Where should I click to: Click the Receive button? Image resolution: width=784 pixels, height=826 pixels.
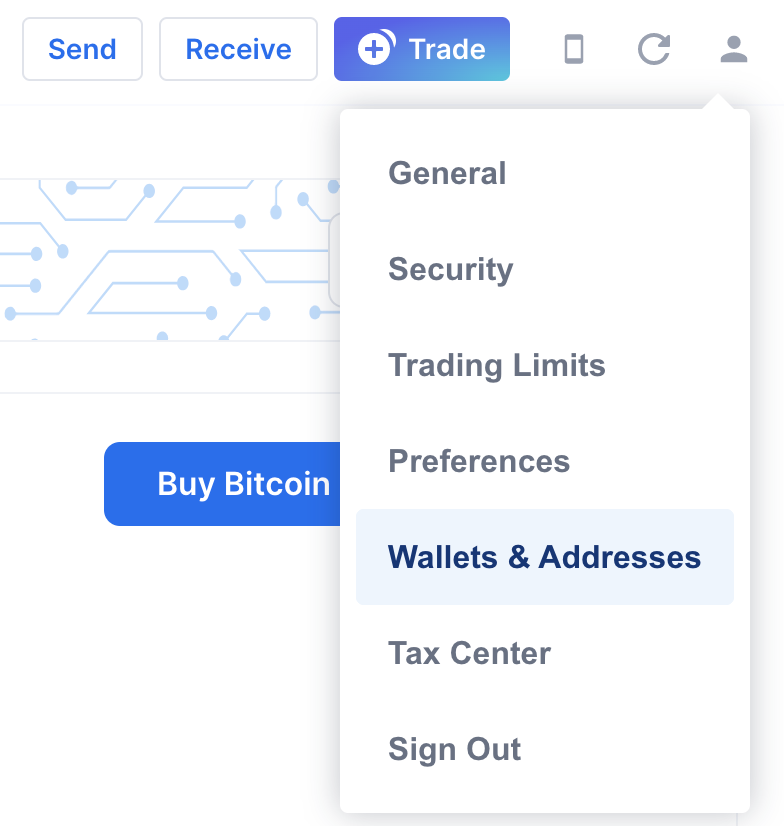point(238,49)
